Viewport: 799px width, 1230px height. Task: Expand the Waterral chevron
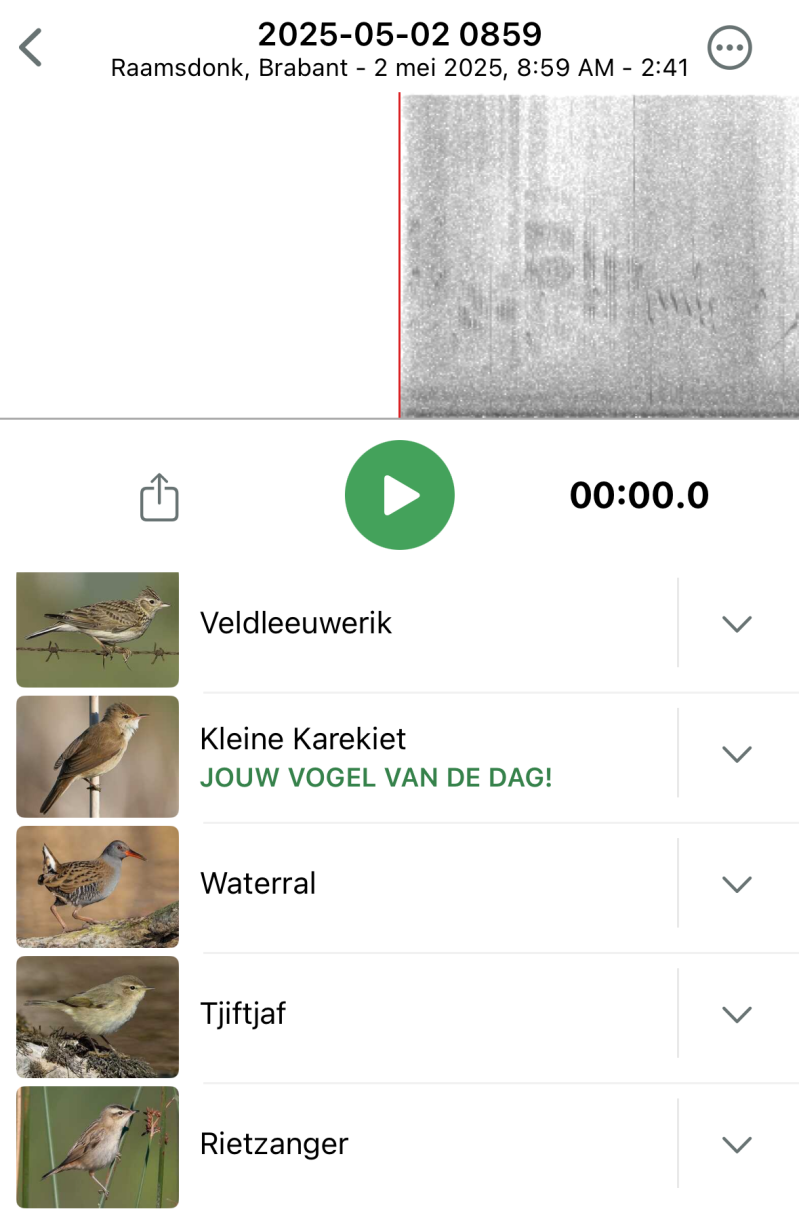tap(737, 884)
